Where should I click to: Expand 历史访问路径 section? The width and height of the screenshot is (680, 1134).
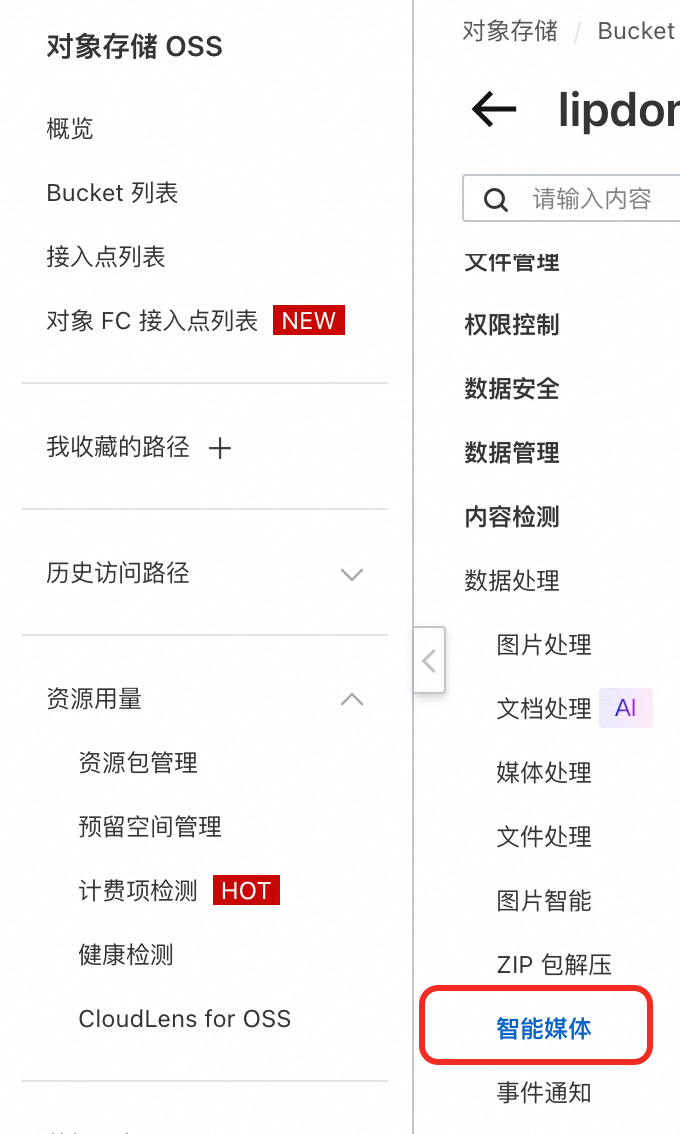click(x=205, y=573)
